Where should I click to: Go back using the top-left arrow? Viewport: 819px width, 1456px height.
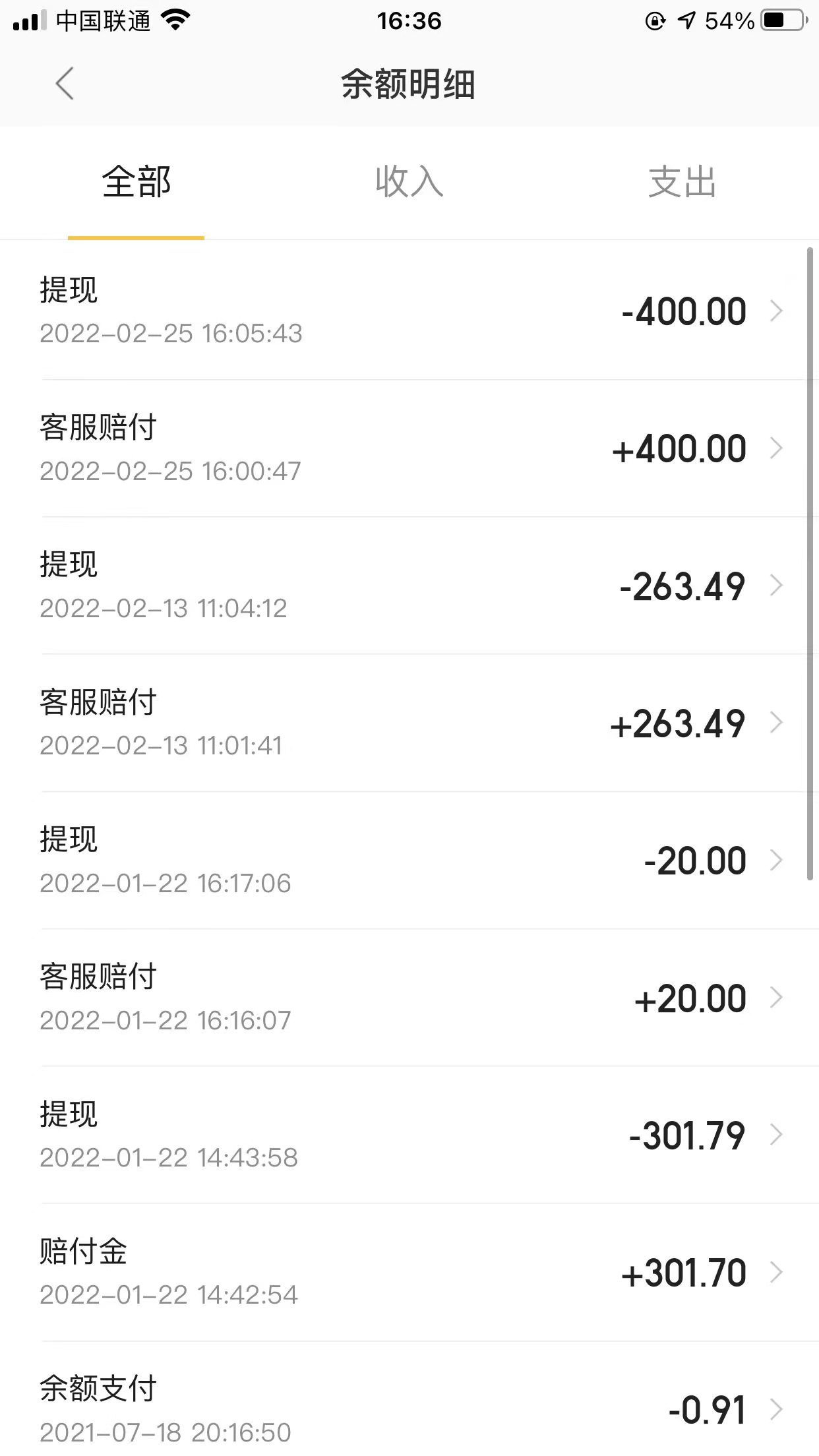point(65,84)
